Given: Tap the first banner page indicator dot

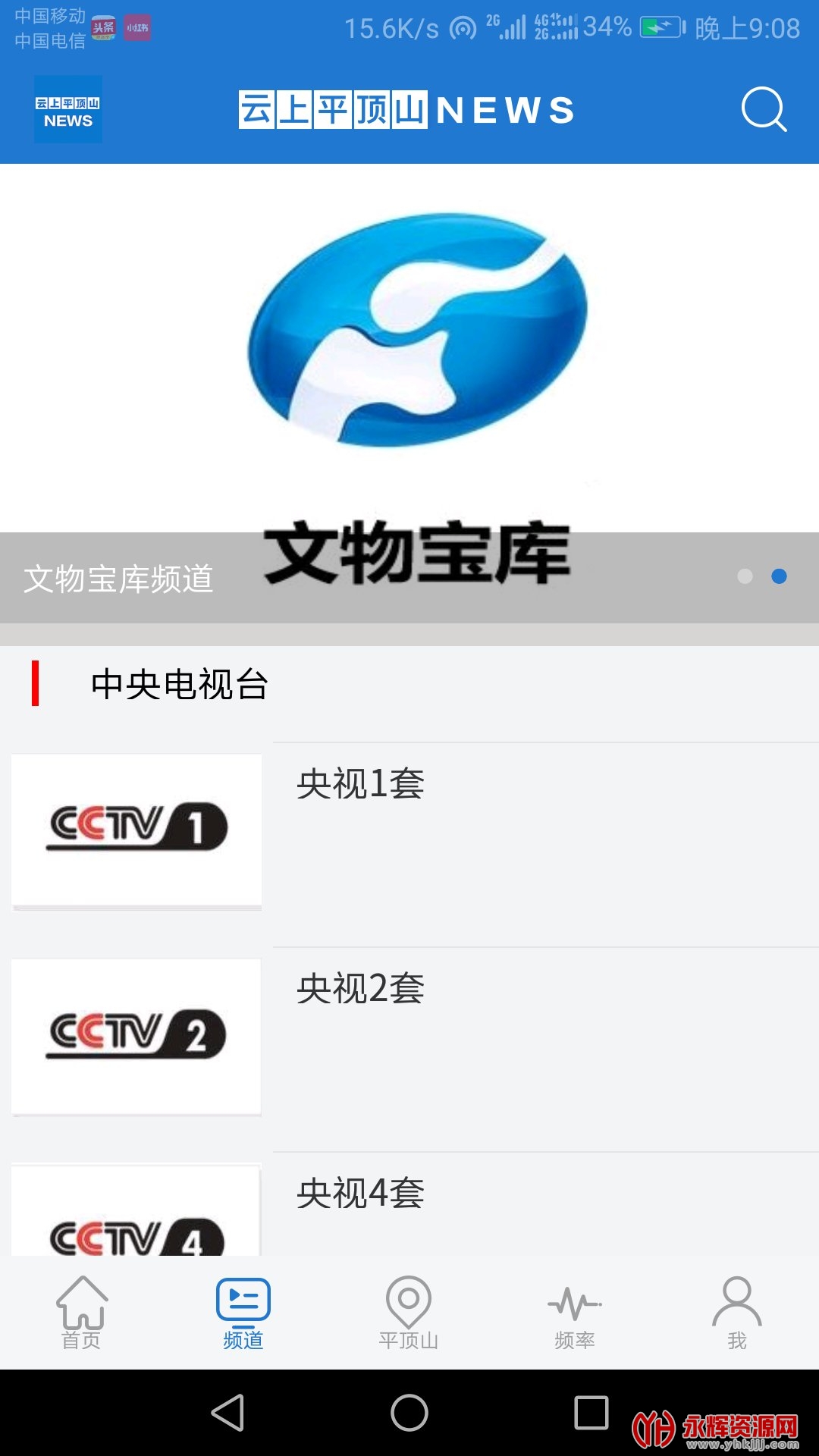Looking at the screenshot, I should 745,576.
